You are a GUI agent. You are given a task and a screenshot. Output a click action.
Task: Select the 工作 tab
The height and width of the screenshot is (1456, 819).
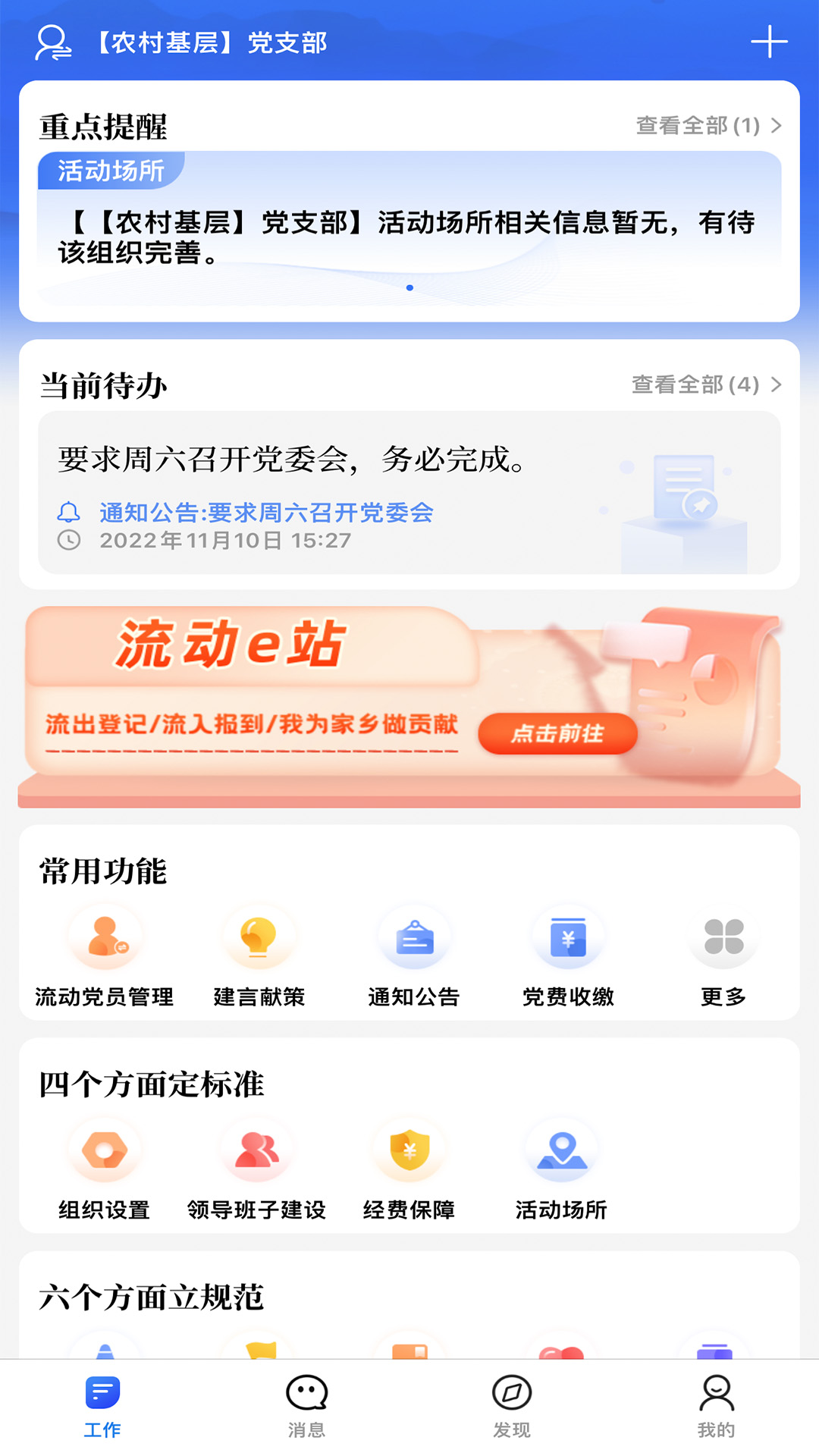pos(102,1406)
